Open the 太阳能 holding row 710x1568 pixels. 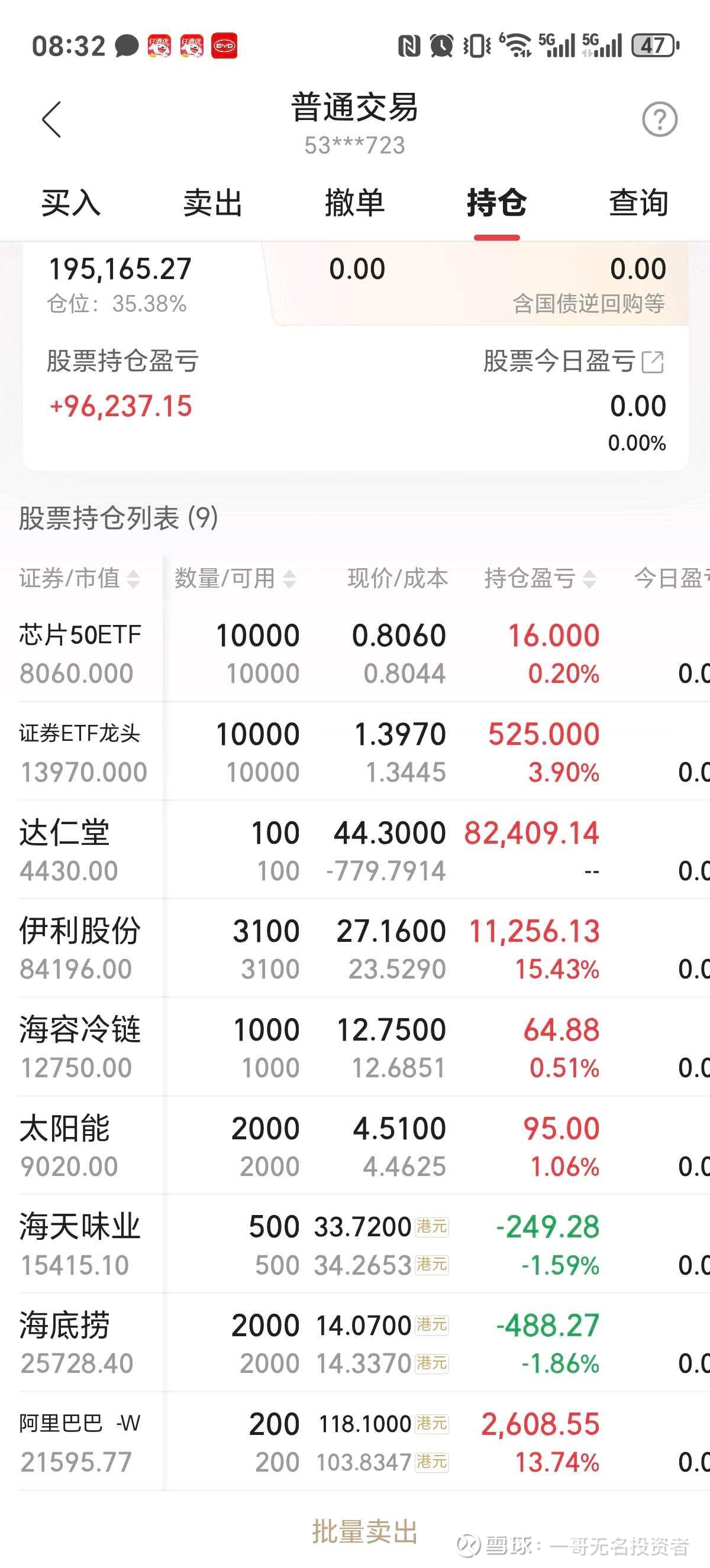[355, 1146]
